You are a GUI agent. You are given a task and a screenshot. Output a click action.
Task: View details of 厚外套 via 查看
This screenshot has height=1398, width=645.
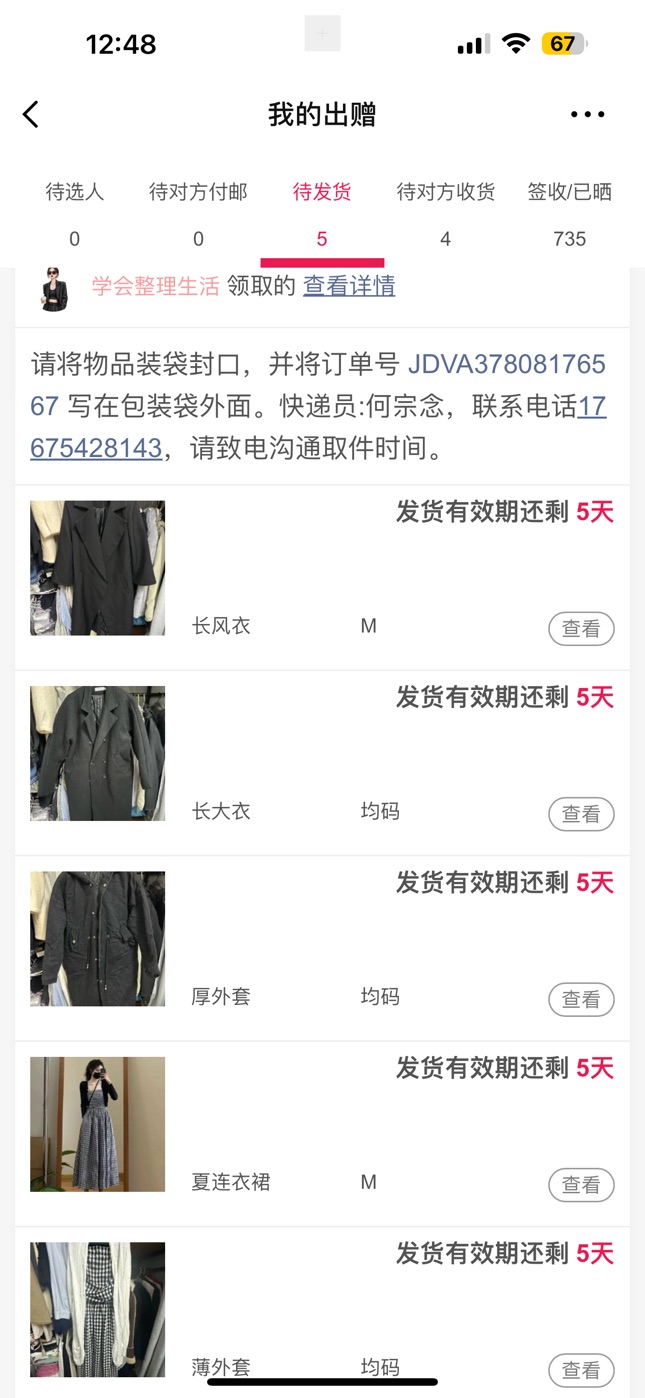(x=581, y=999)
